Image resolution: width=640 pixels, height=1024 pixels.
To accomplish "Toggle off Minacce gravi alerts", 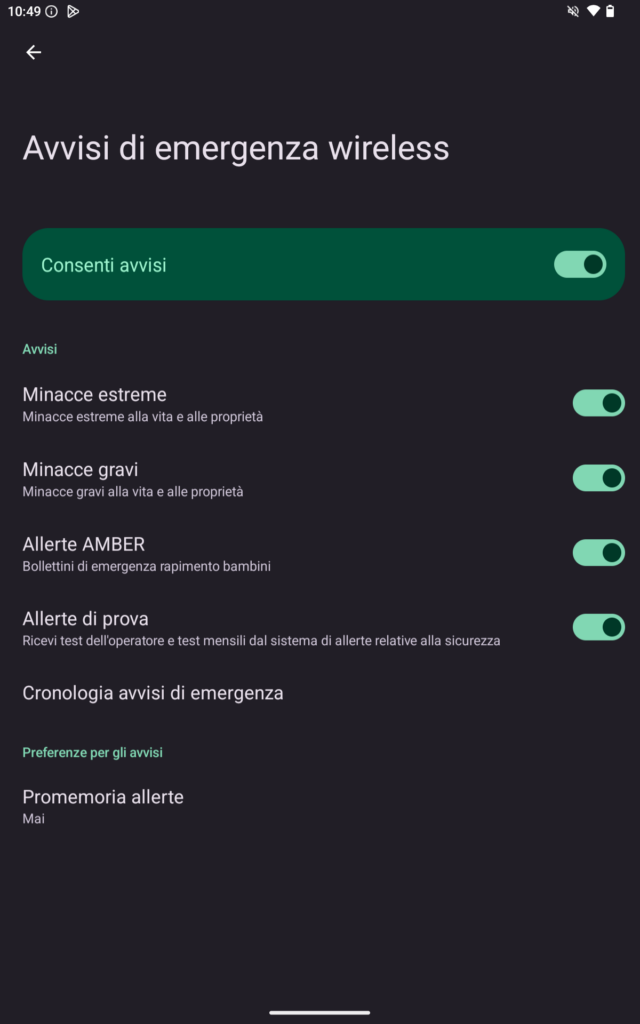I will click(x=598, y=478).
